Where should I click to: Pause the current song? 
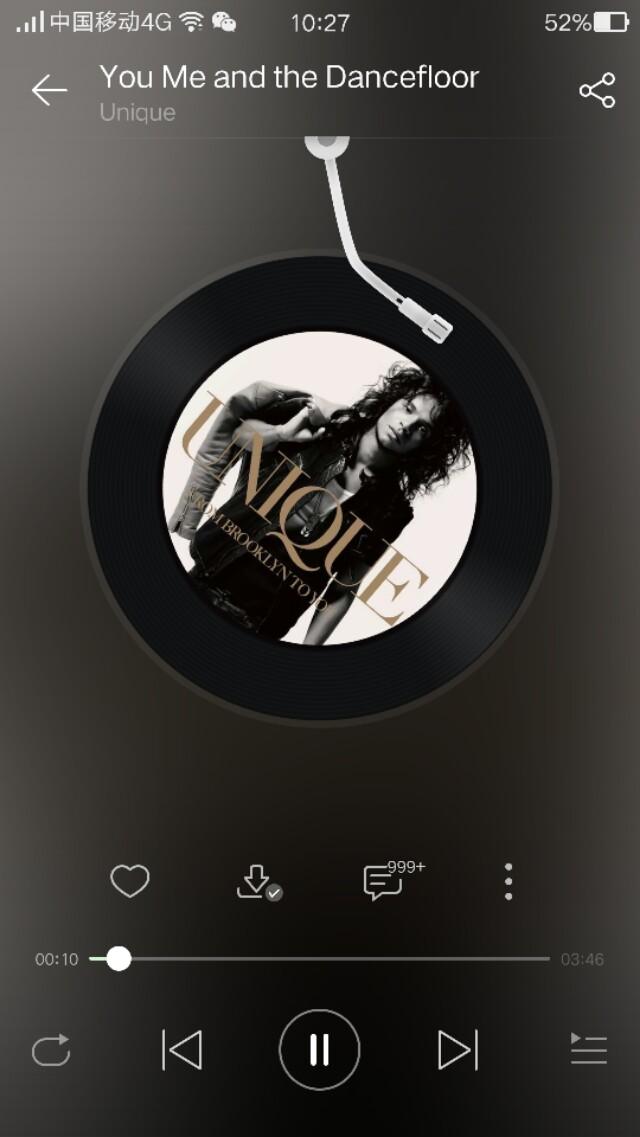point(319,1050)
